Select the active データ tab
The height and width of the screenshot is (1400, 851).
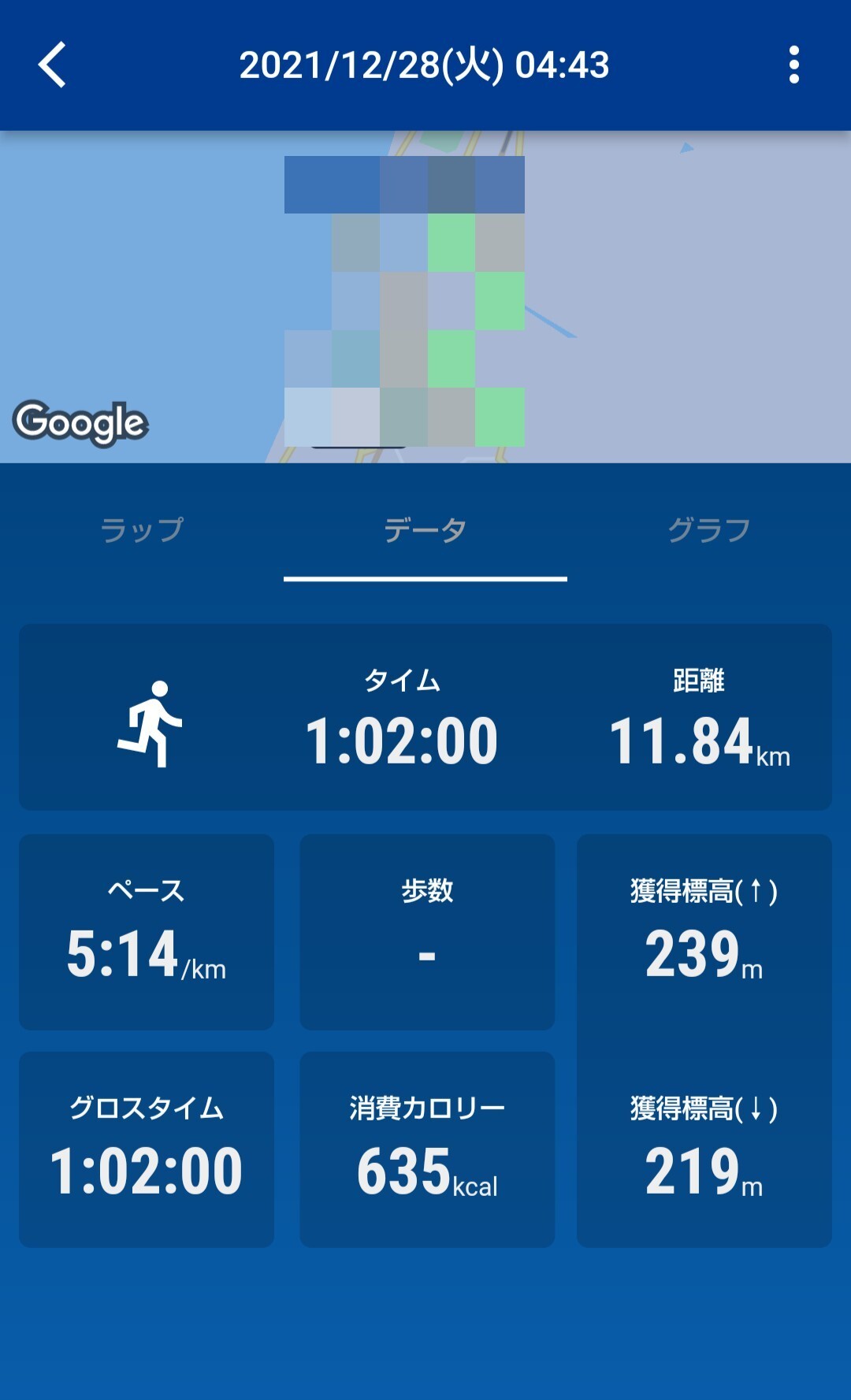[x=425, y=529]
